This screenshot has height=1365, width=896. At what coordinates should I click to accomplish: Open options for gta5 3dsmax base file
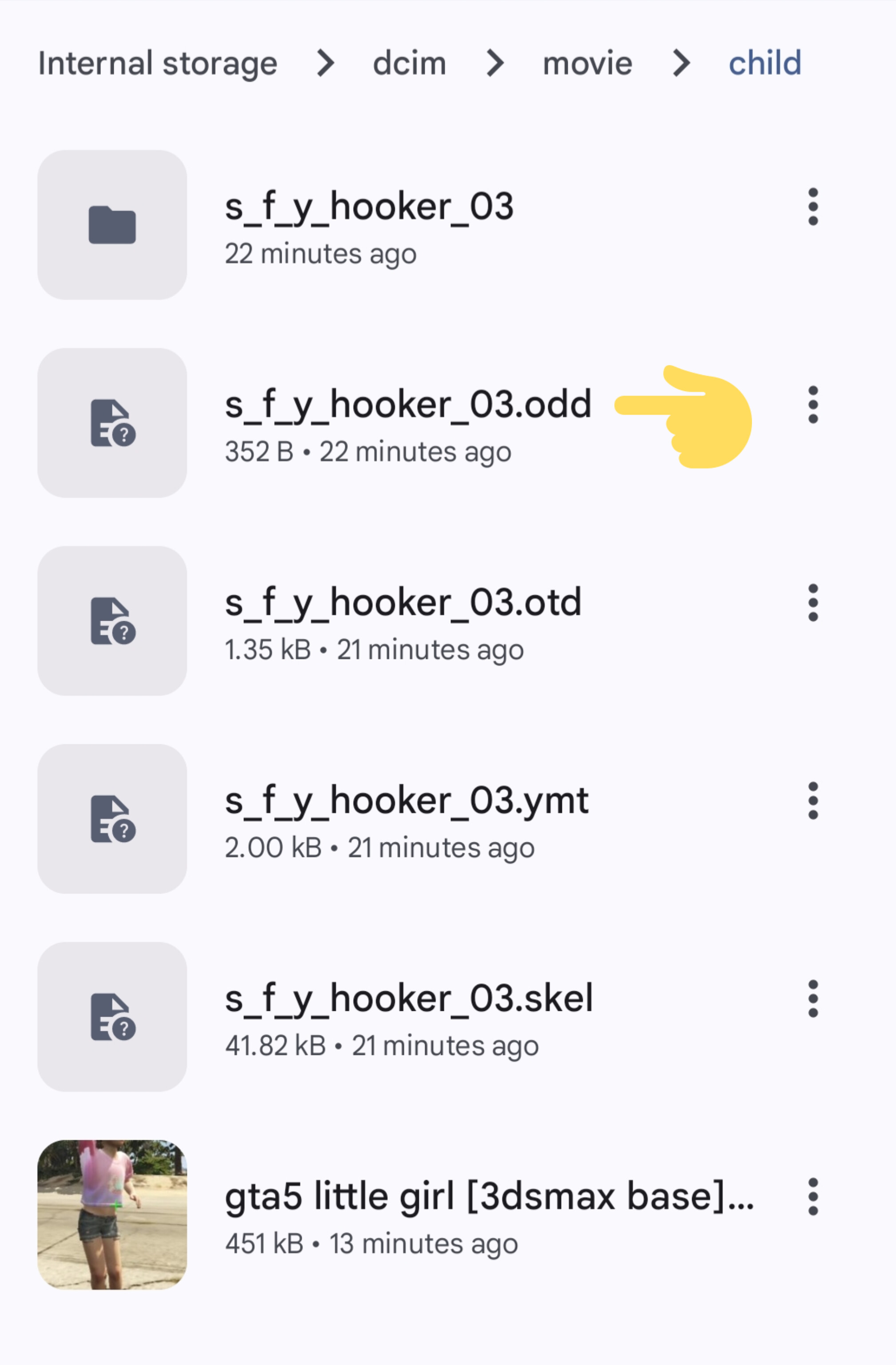pos(812,1197)
